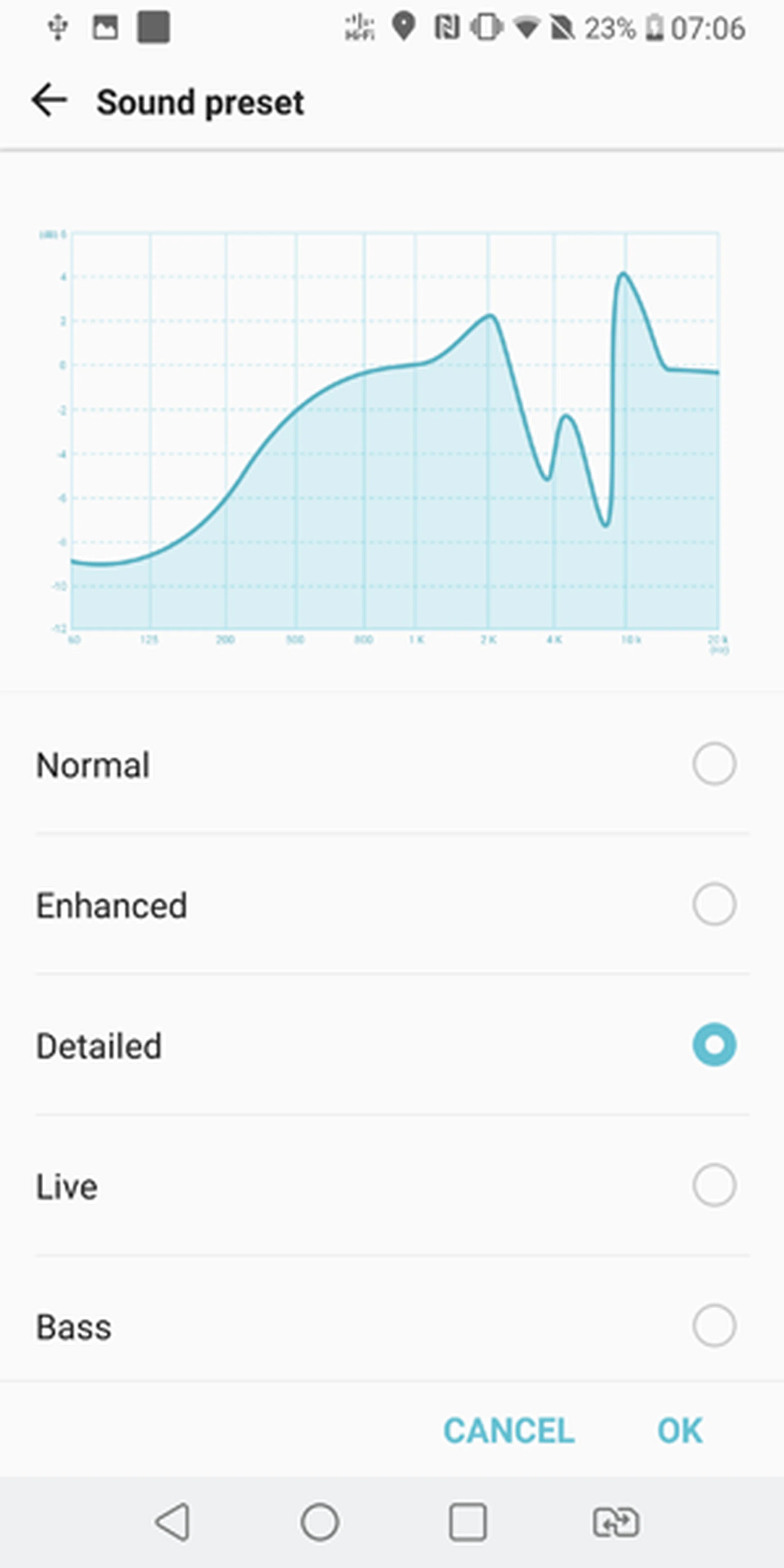Select the Bass sound preset
This screenshot has width=784, height=1568.
click(713, 1326)
